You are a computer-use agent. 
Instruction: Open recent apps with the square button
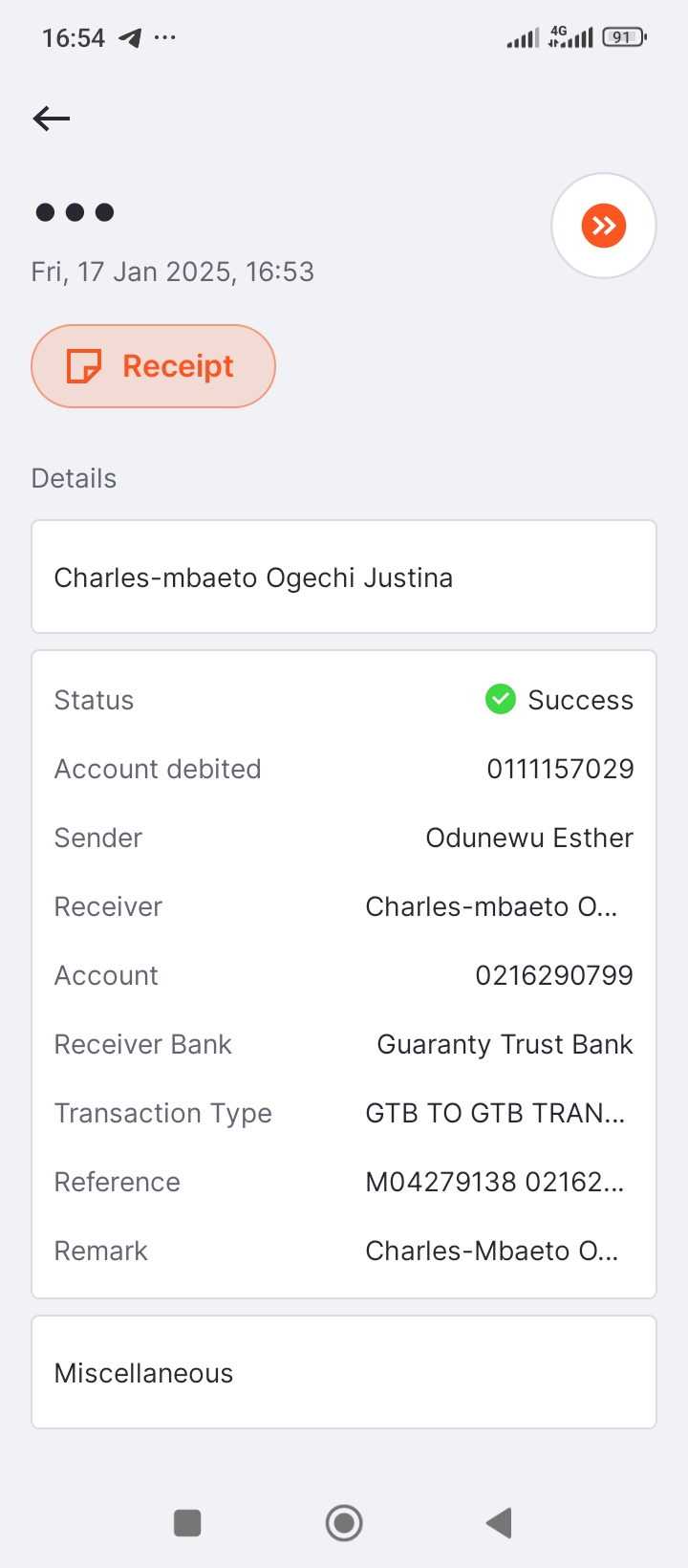187,1523
